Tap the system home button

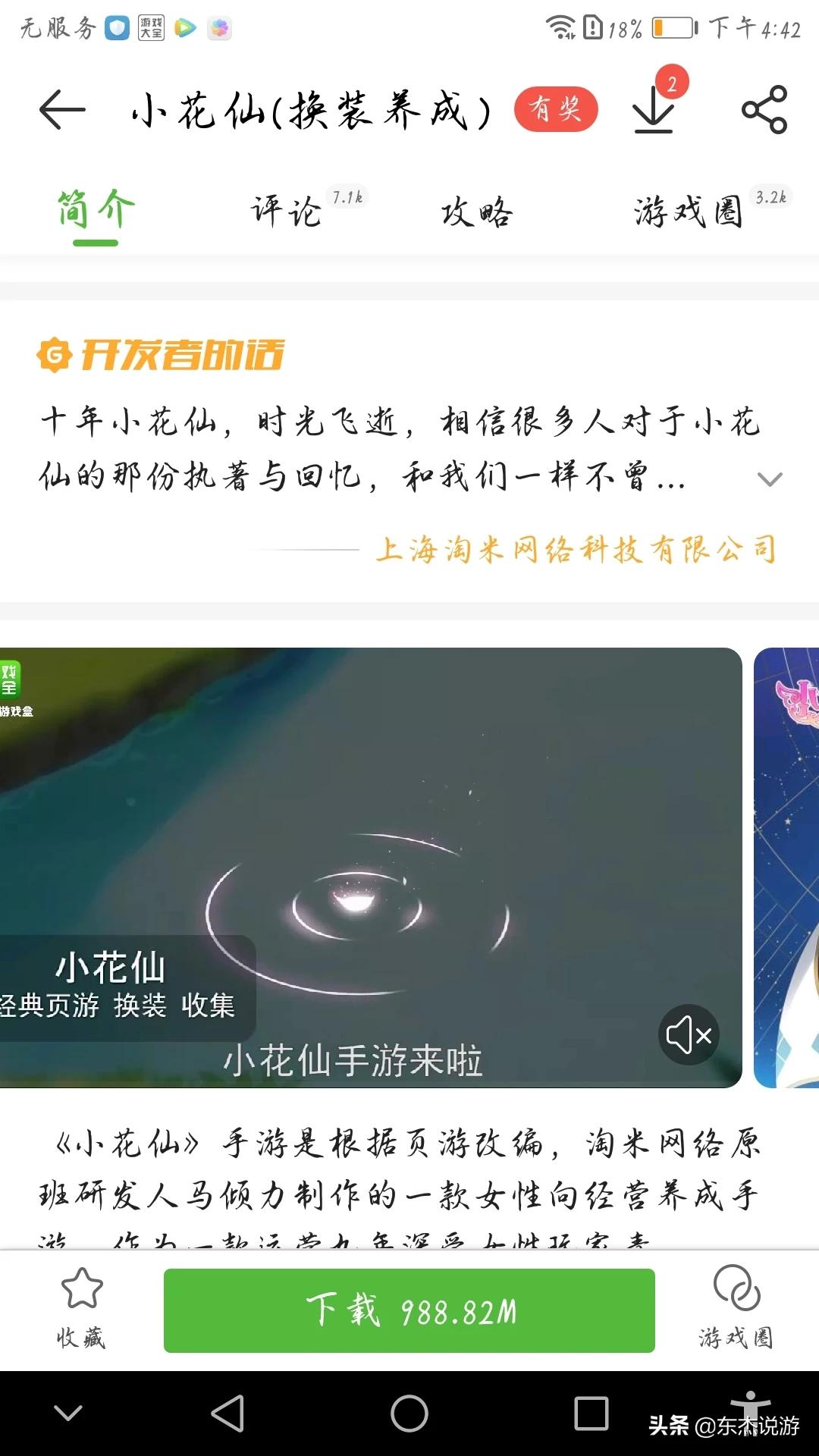pyautogui.click(x=409, y=1414)
